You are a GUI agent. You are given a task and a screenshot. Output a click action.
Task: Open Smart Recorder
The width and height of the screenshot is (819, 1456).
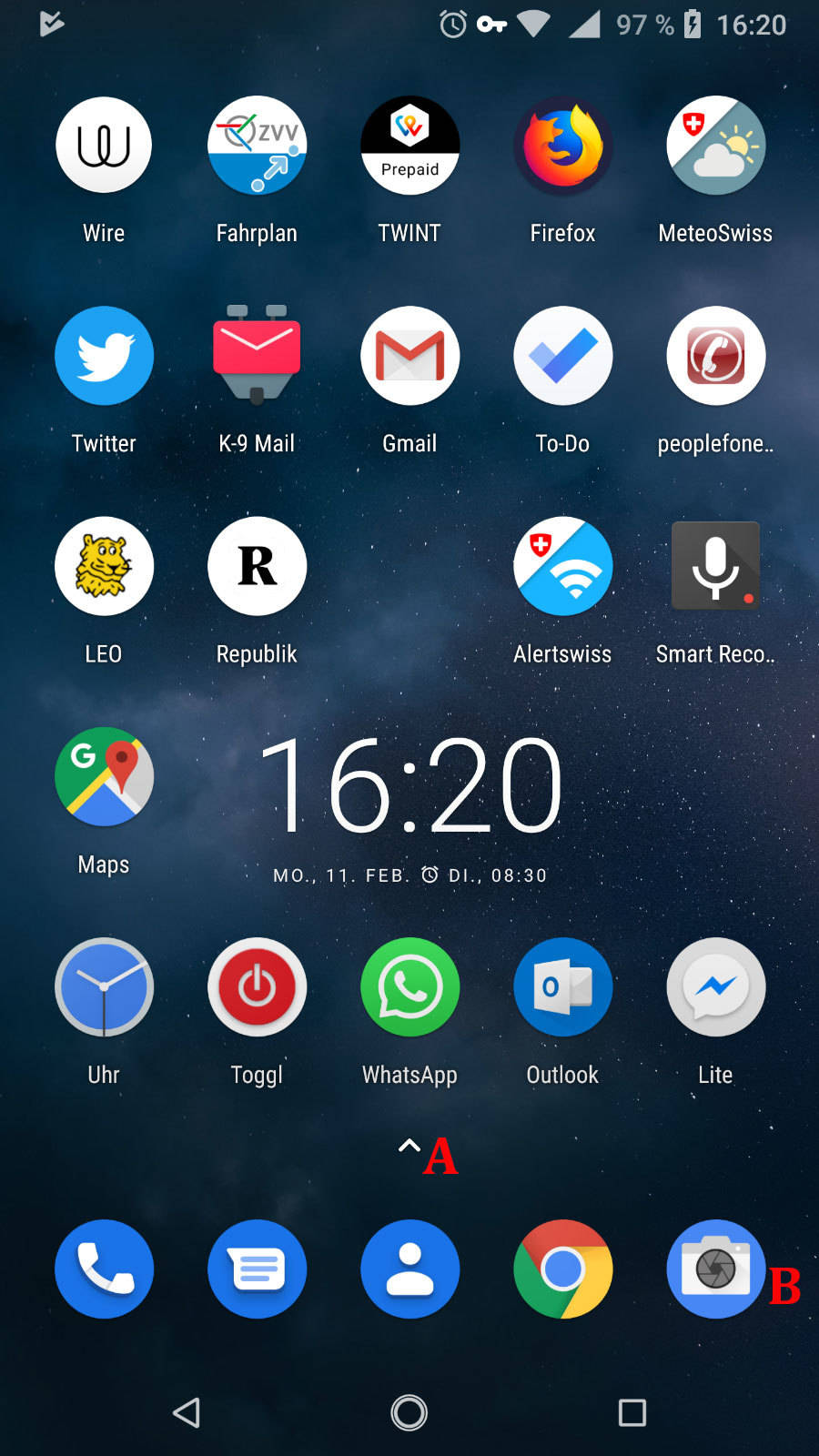[x=715, y=566]
